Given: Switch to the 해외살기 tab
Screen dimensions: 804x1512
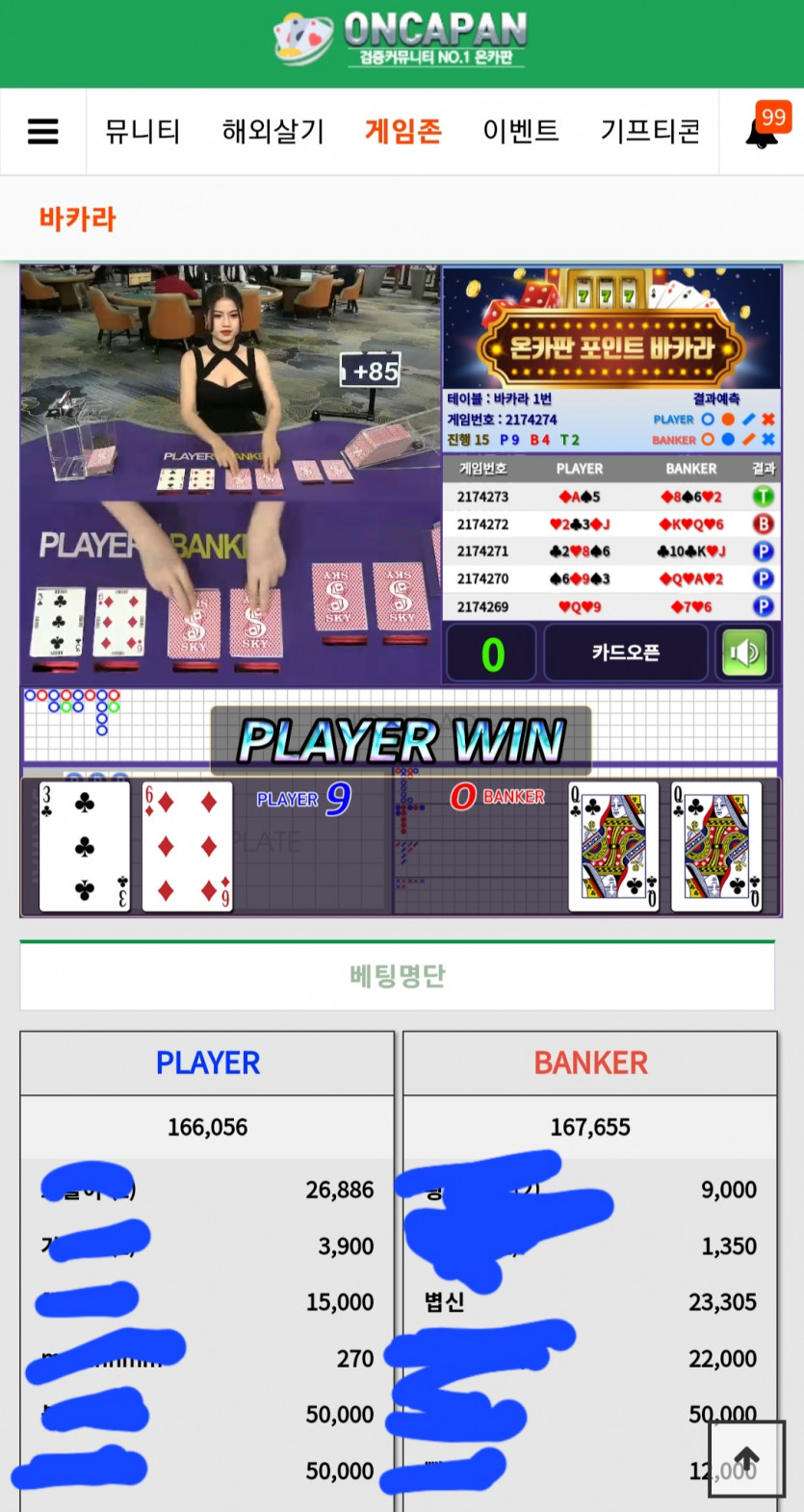Looking at the screenshot, I should point(273,131).
